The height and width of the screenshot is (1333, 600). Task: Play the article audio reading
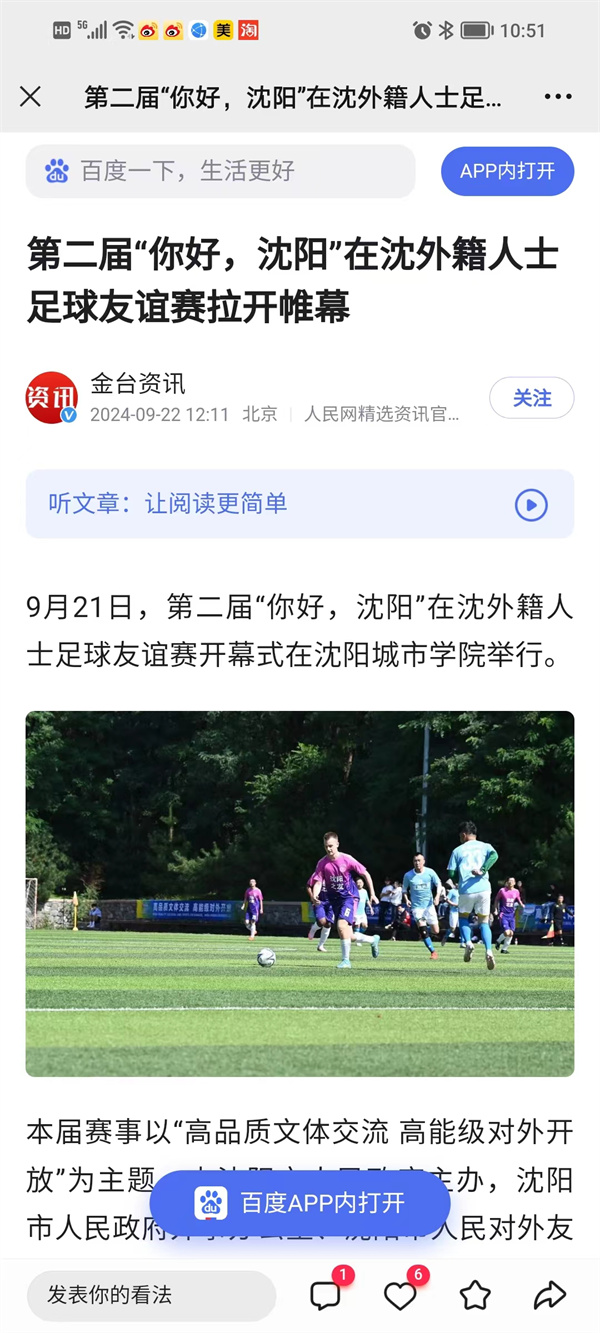[x=531, y=504]
